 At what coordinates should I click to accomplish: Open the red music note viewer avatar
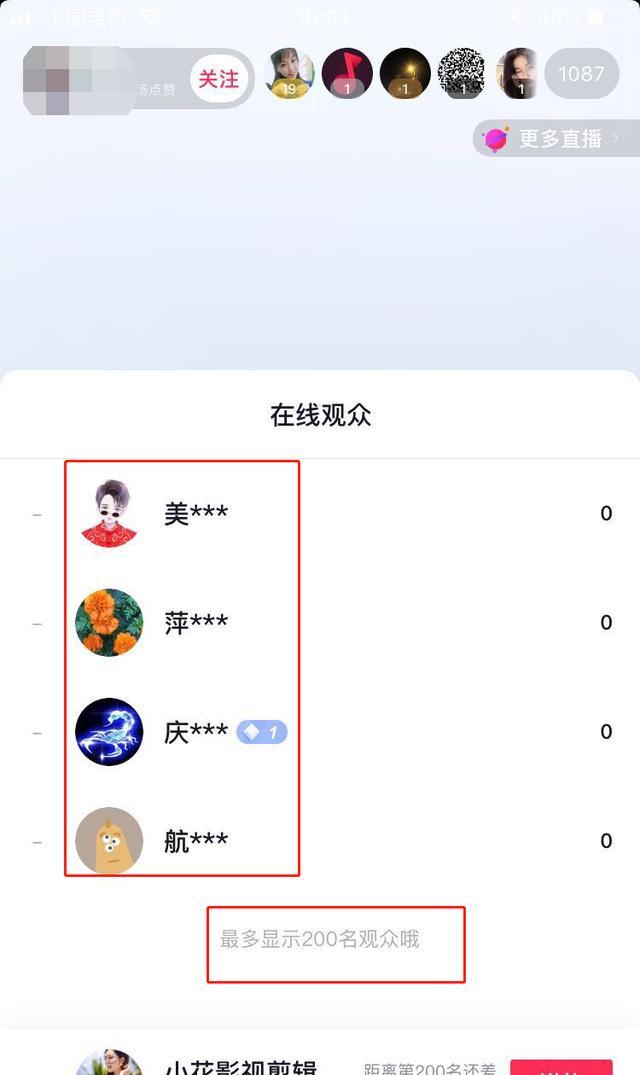pyautogui.click(x=347, y=73)
